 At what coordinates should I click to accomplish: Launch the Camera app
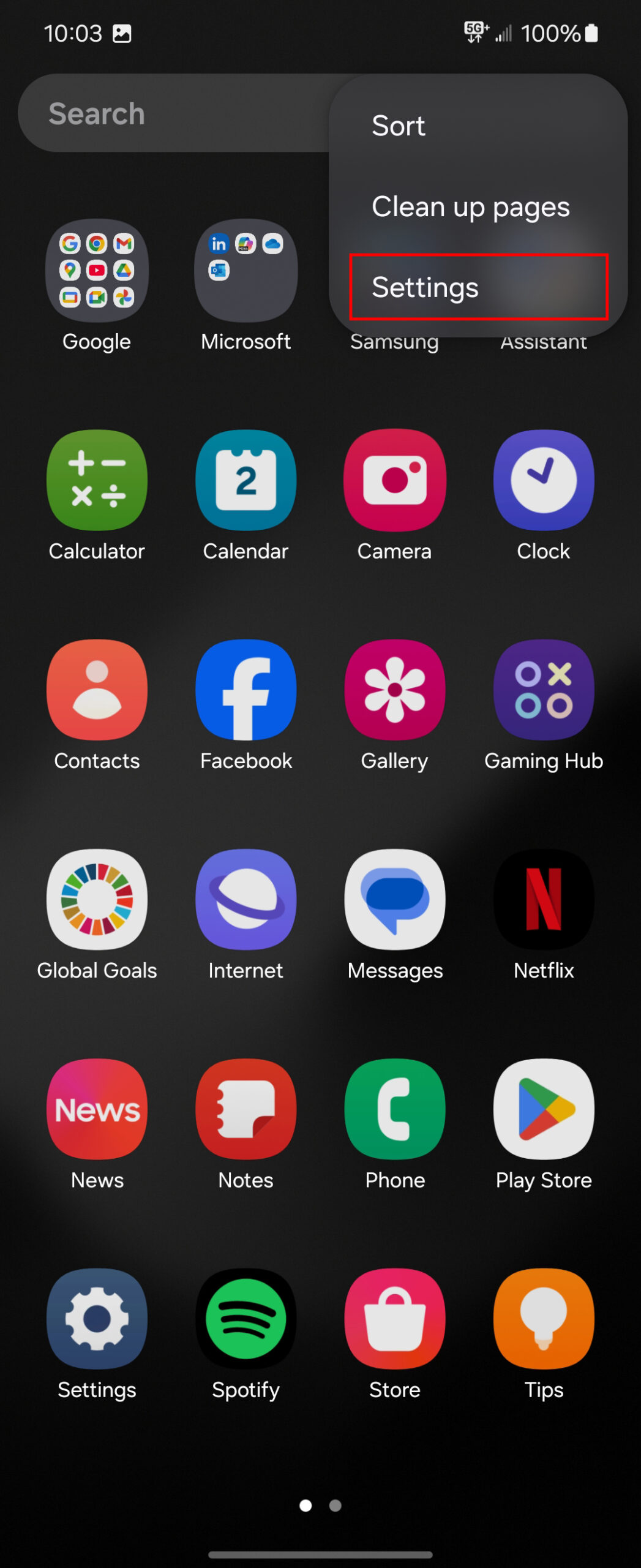[395, 481]
